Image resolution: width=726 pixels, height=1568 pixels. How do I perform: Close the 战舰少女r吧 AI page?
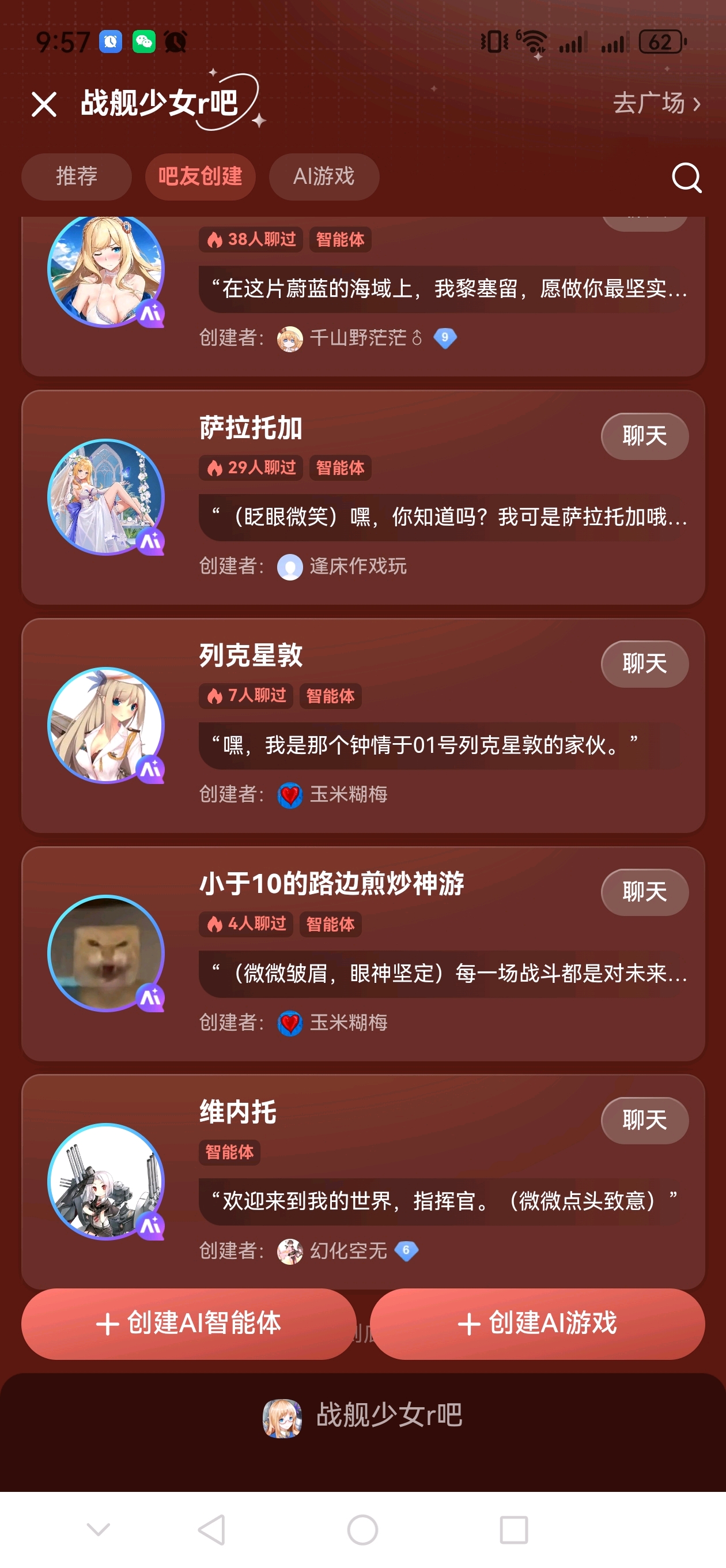click(x=44, y=104)
